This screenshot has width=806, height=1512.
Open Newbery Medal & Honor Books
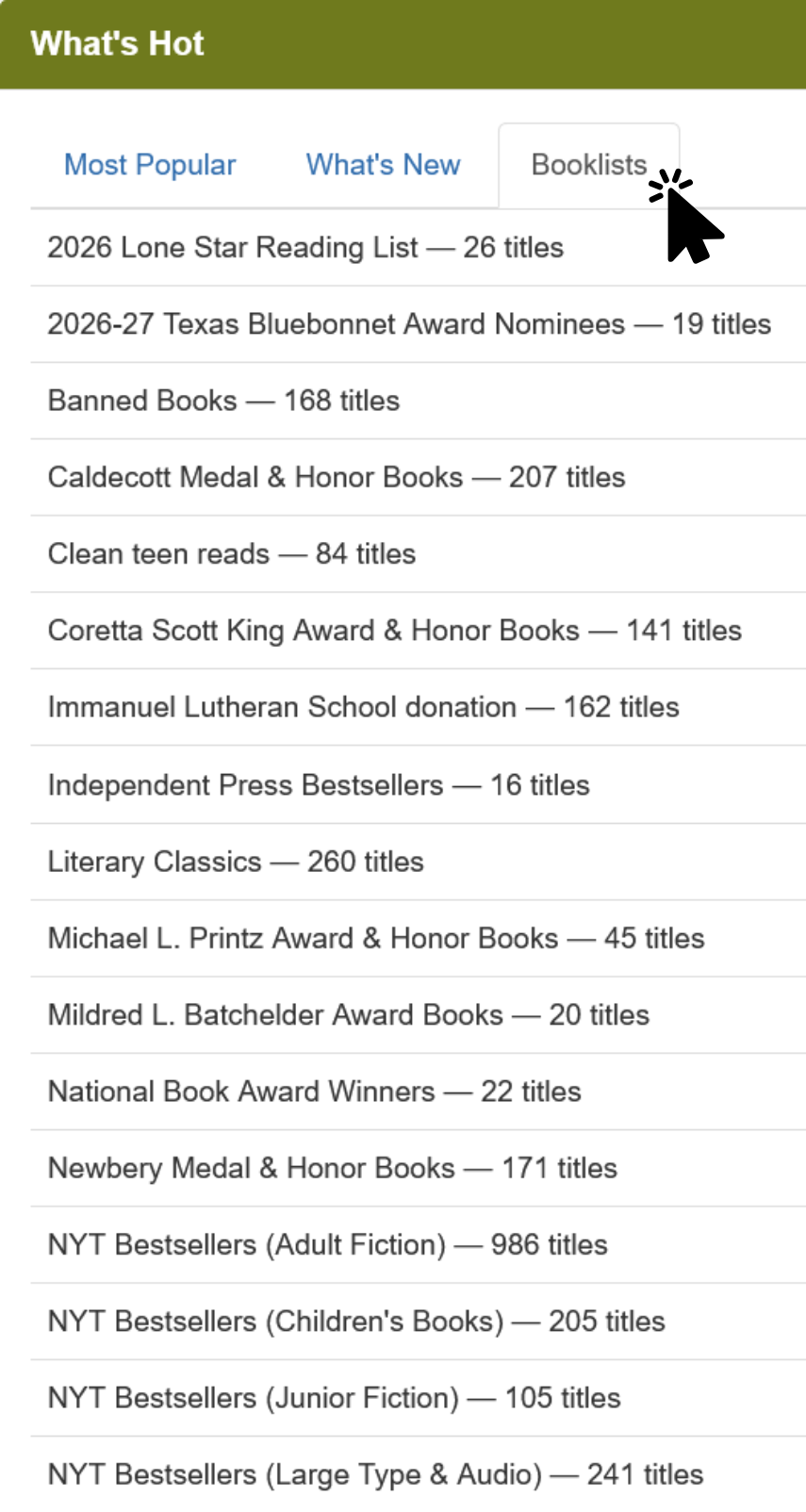tap(333, 1168)
